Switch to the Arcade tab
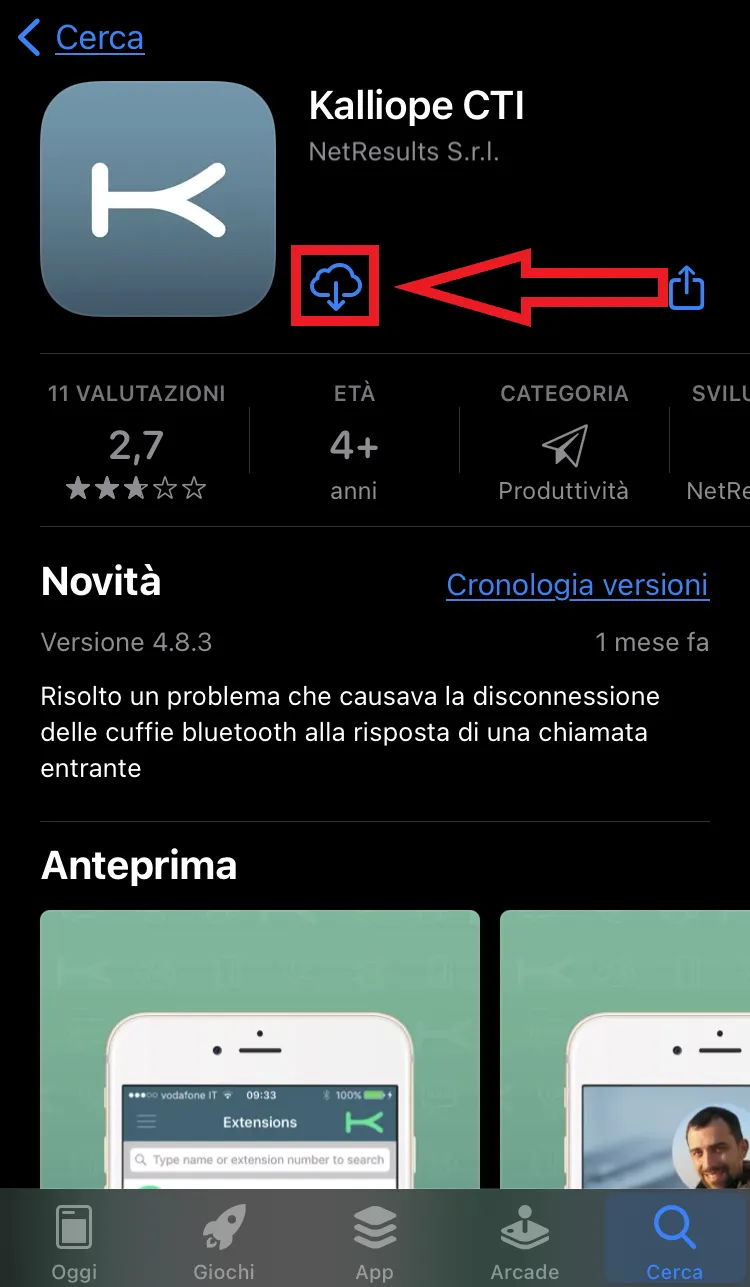The width and height of the screenshot is (750, 1287). click(x=525, y=1241)
